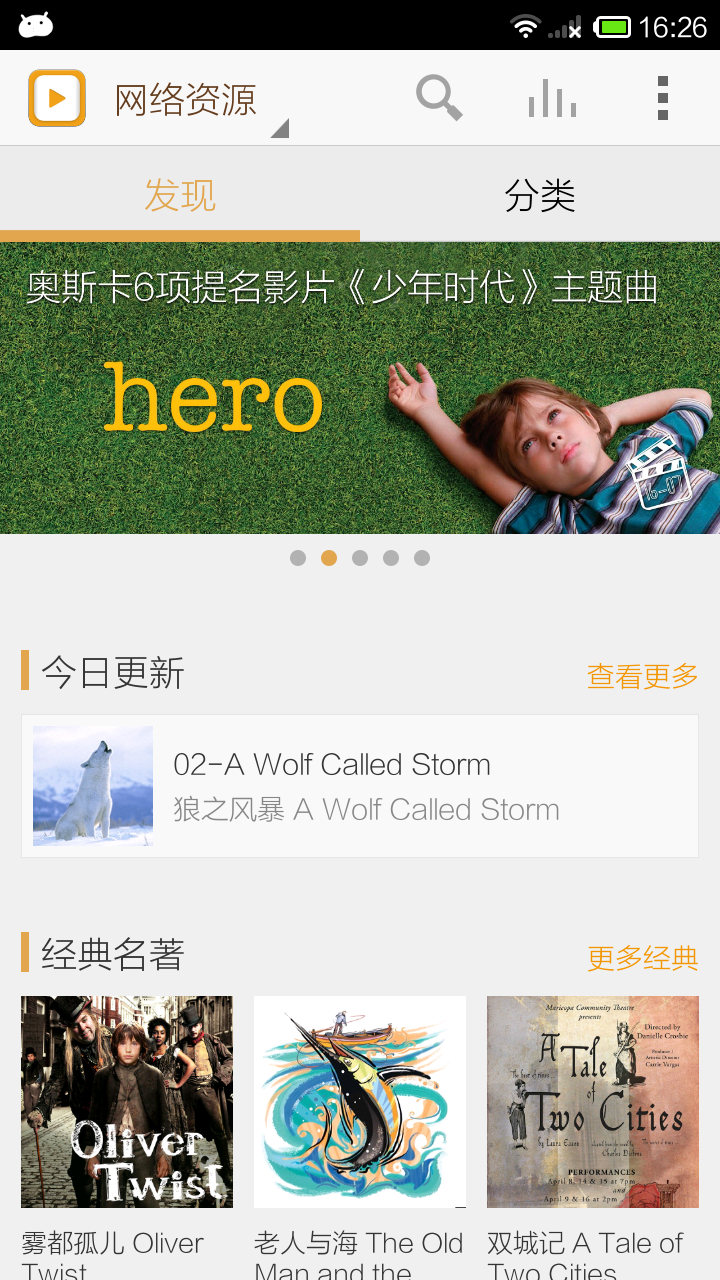720x1280 pixels.
Task: Open the overflow menu
Action: pyautogui.click(x=662, y=98)
